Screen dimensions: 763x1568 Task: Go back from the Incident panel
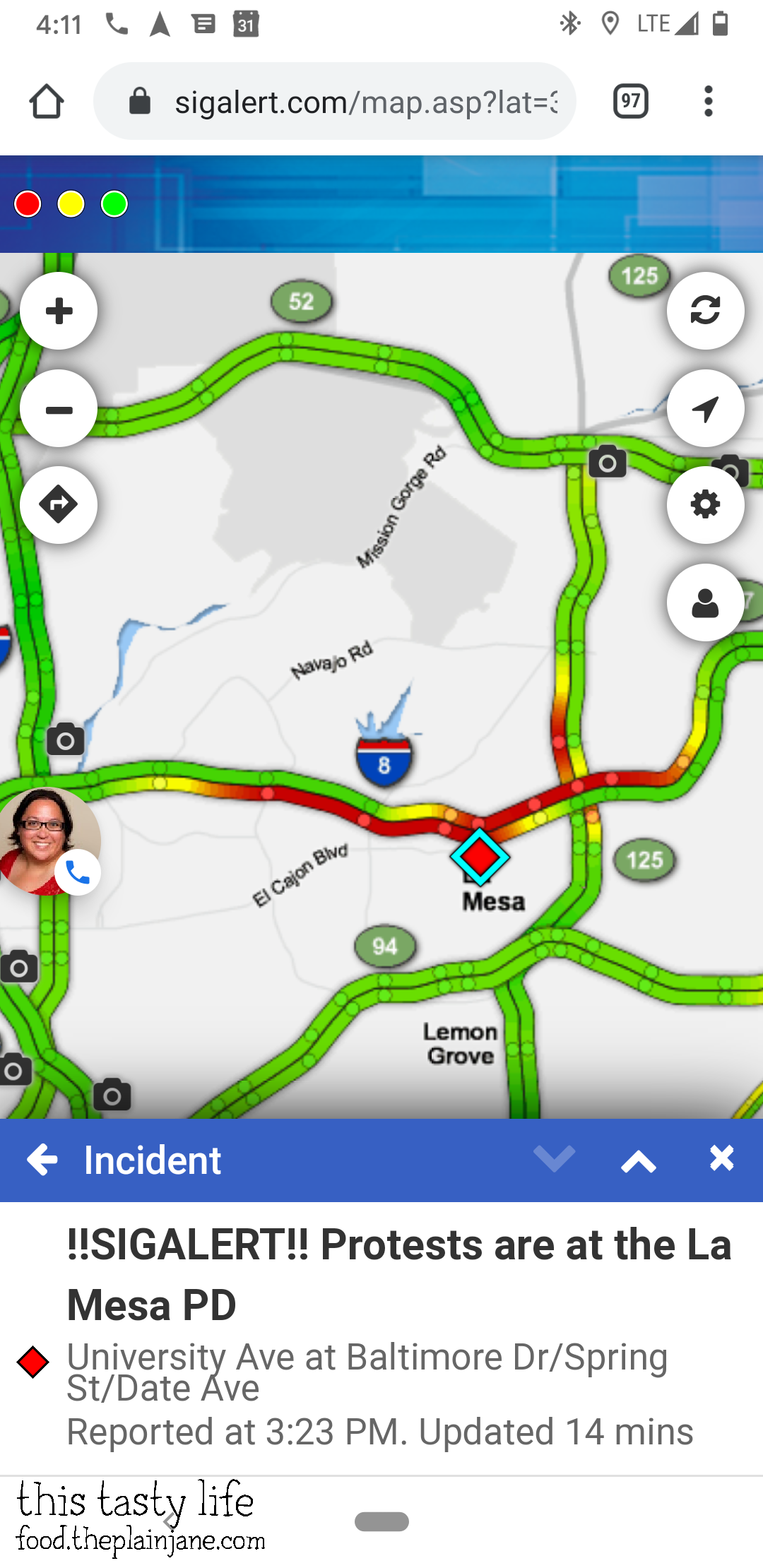42,1160
